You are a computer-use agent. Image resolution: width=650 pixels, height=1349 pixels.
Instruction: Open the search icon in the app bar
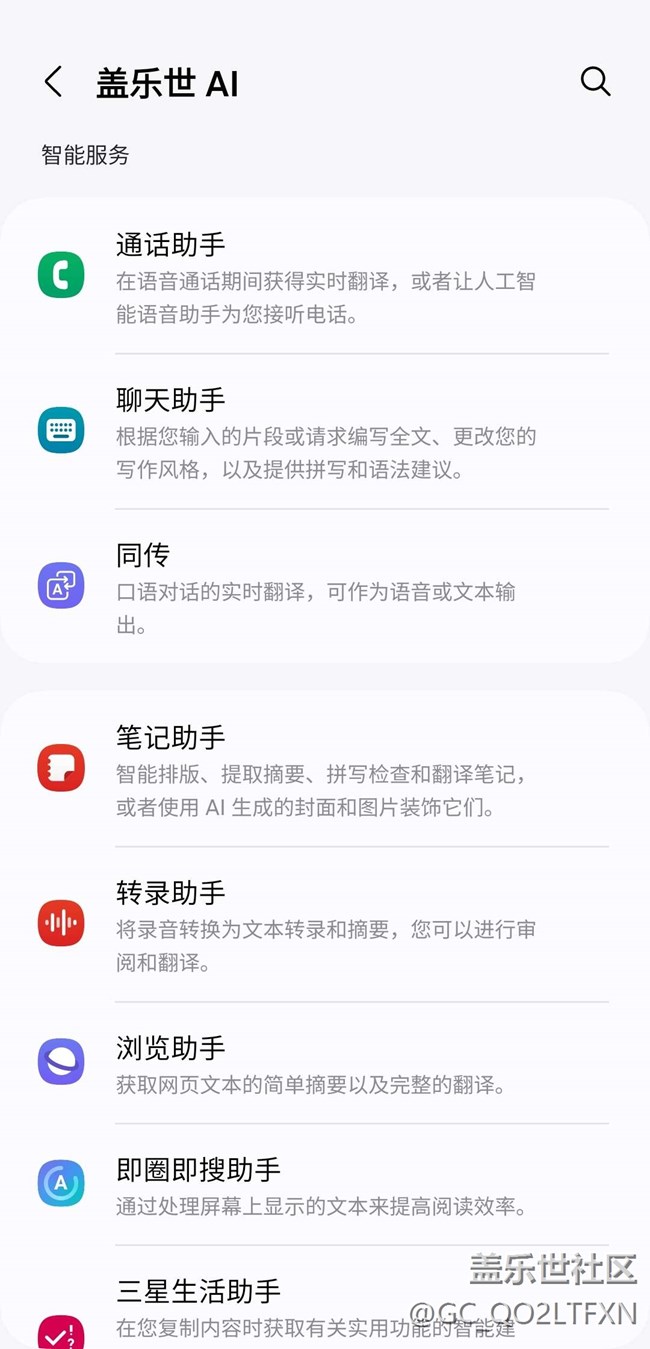(x=595, y=82)
